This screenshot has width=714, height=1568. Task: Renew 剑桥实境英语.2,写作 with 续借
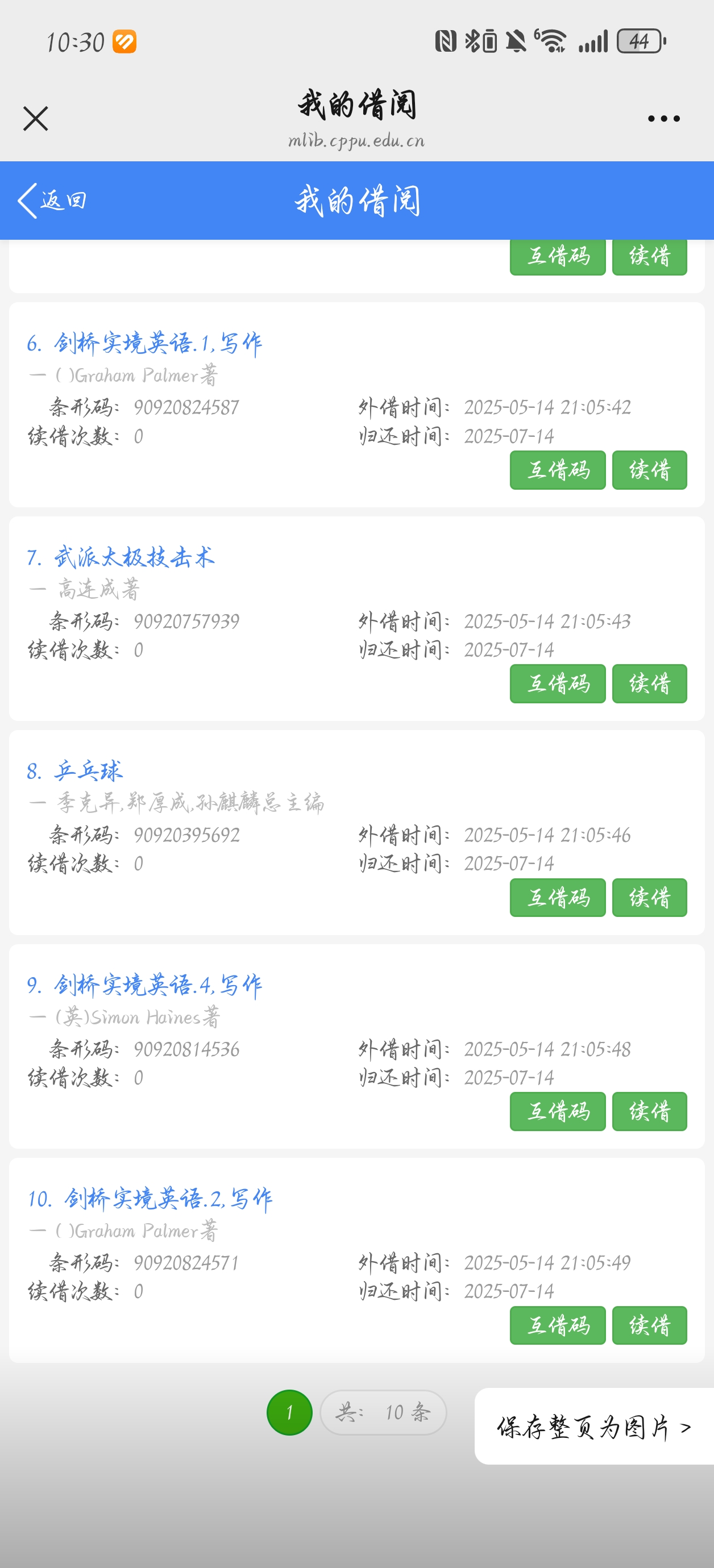[x=649, y=1325]
